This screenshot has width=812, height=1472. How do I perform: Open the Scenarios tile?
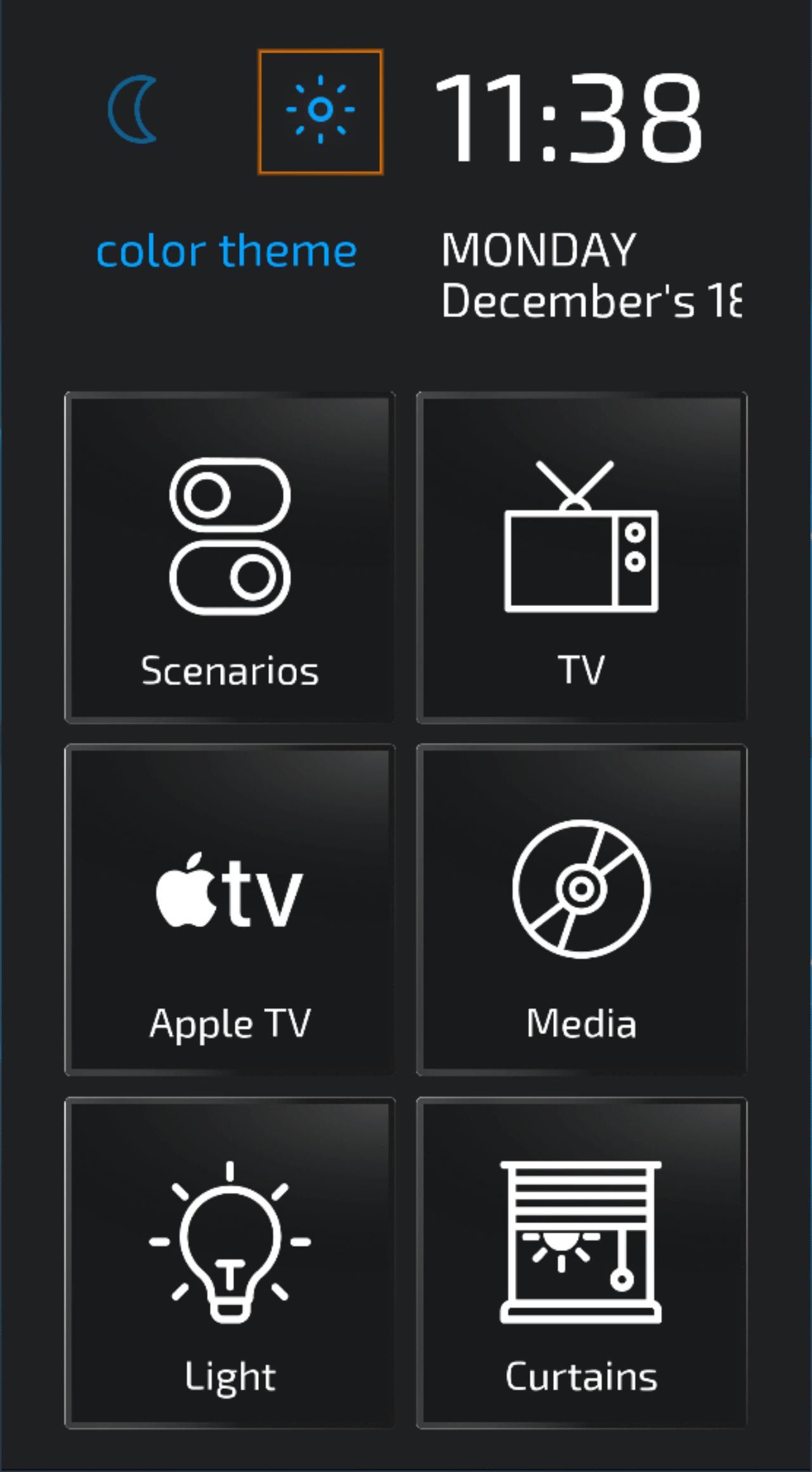point(230,557)
